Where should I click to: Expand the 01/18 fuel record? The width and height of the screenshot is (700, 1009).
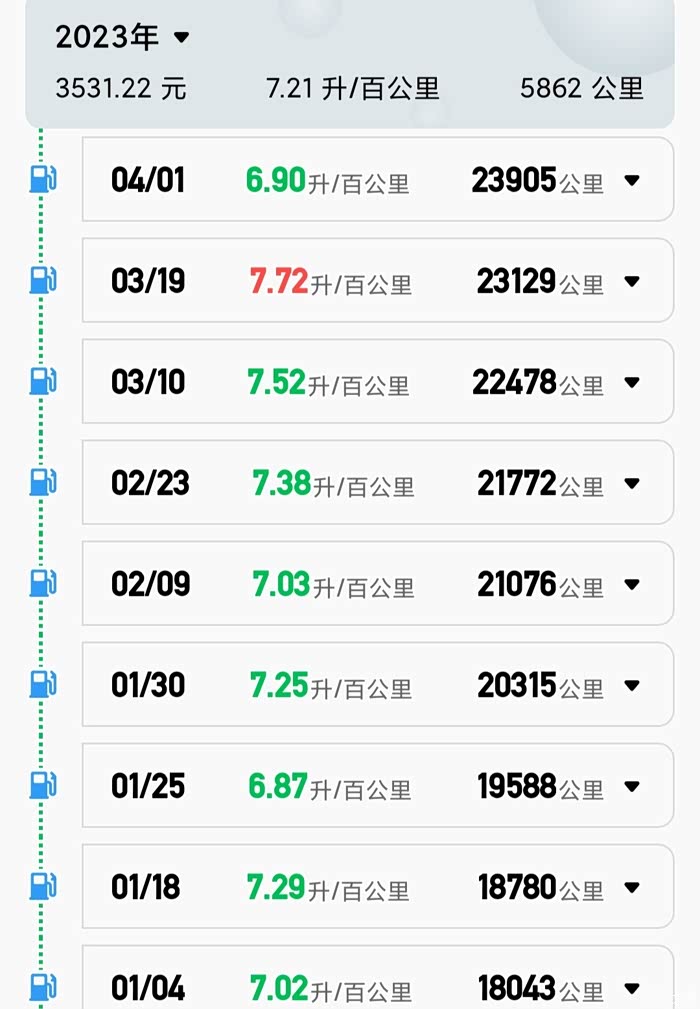coord(631,888)
